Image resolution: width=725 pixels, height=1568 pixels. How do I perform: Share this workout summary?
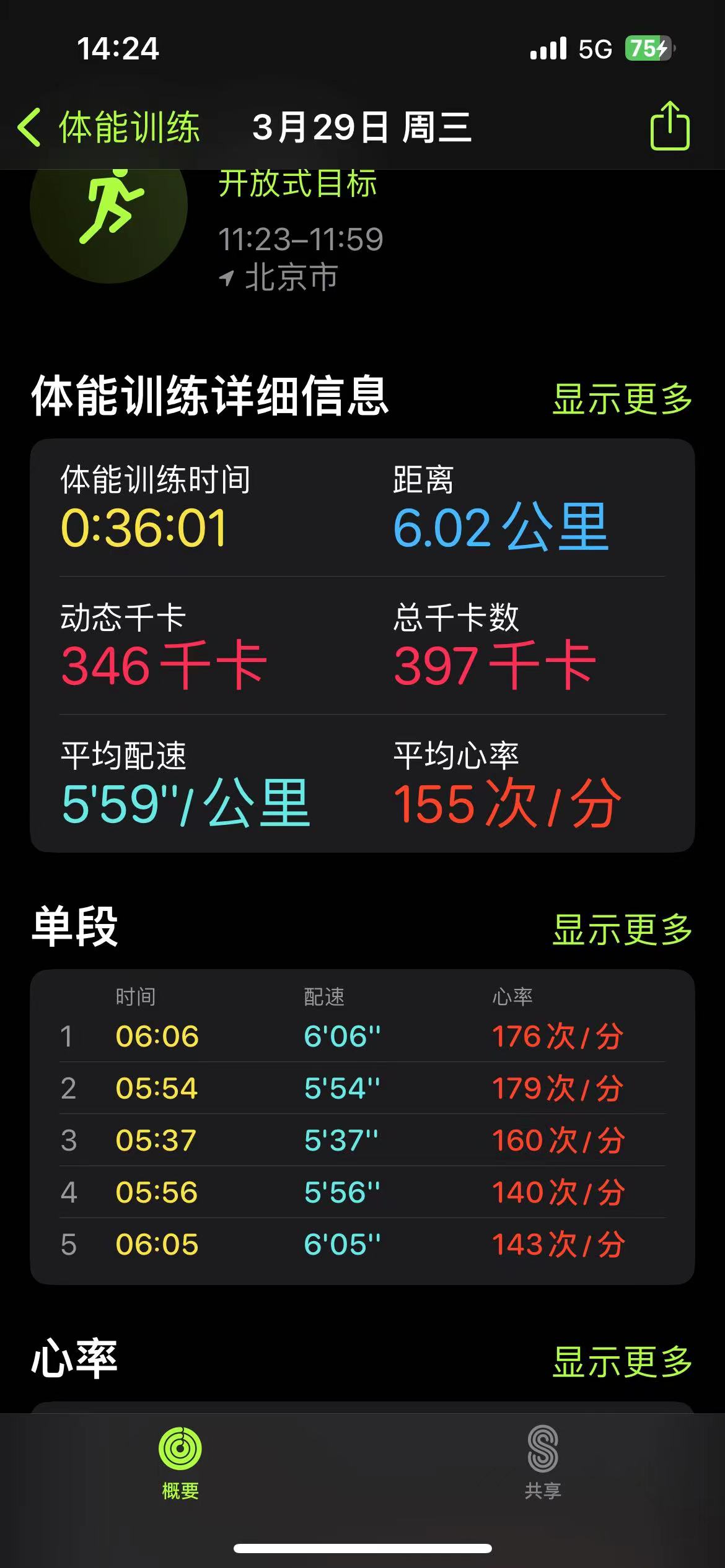click(x=669, y=126)
